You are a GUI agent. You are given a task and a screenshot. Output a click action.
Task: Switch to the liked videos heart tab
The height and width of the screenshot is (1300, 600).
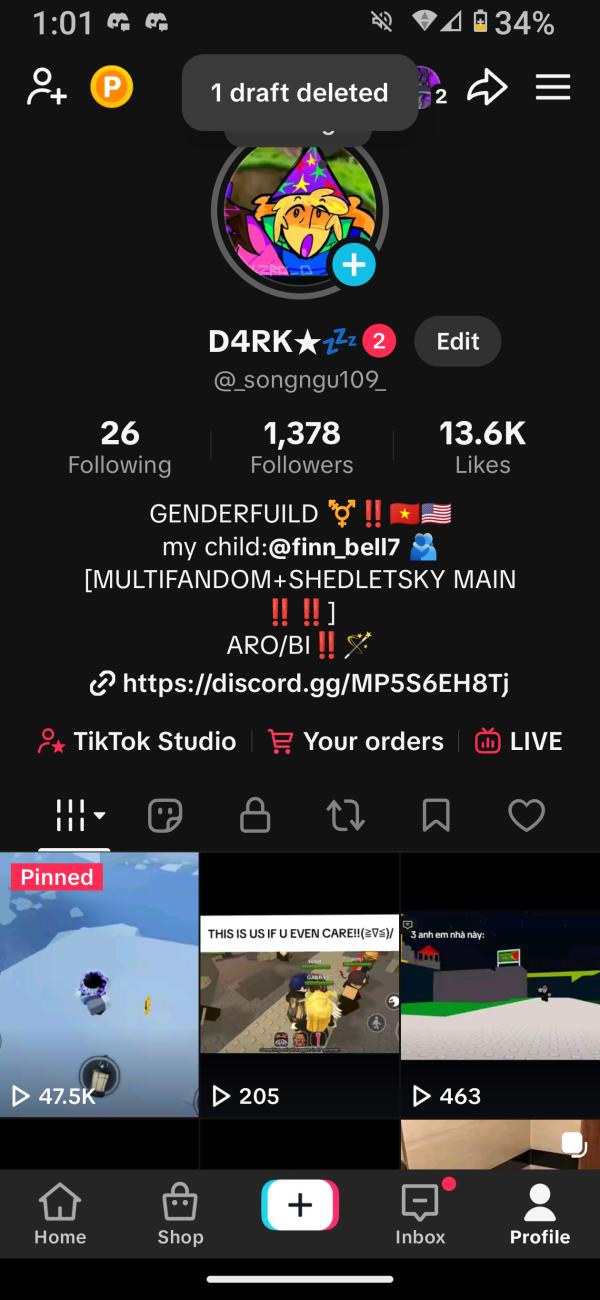click(x=526, y=816)
